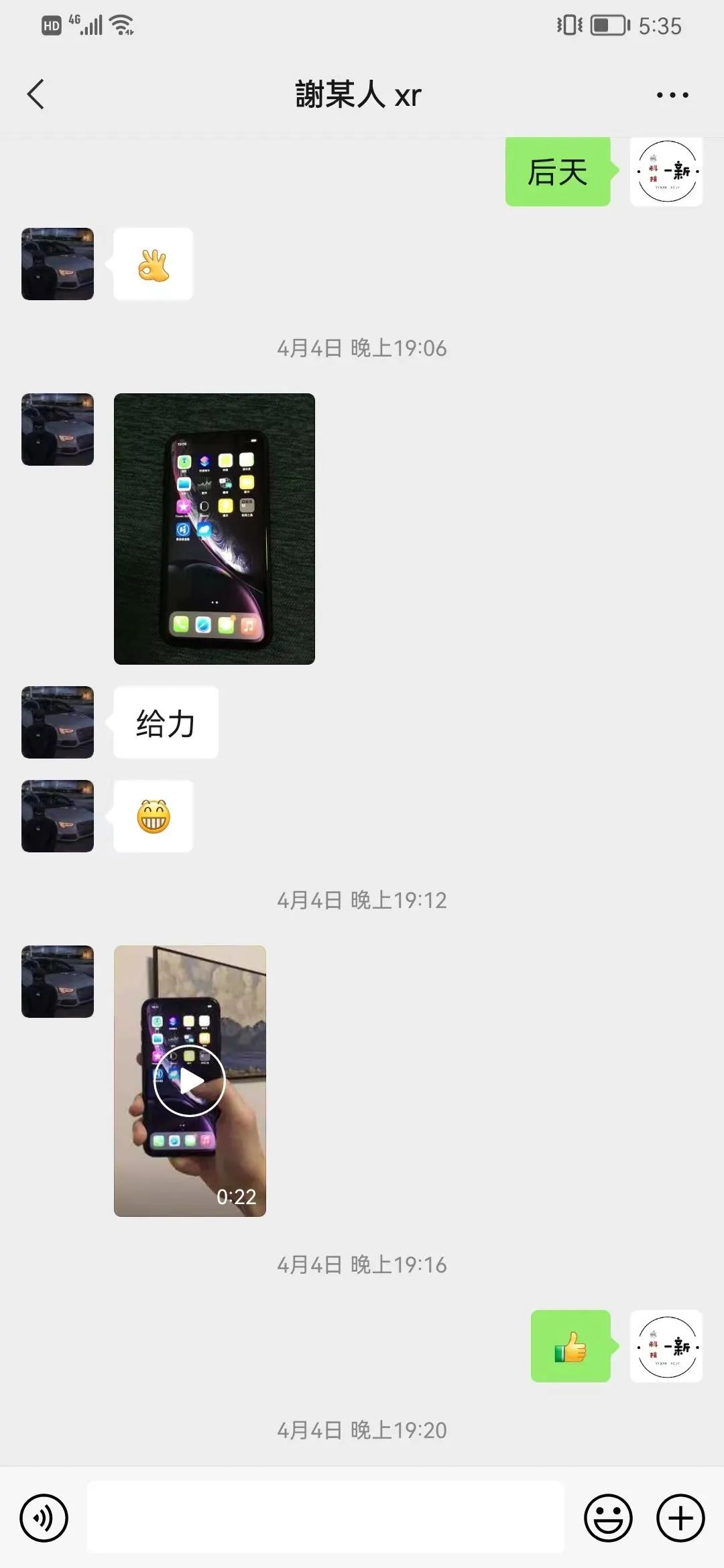Open the chat info overflow menu
This screenshot has width=724, height=1568.
pyautogui.click(x=672, y=95)
